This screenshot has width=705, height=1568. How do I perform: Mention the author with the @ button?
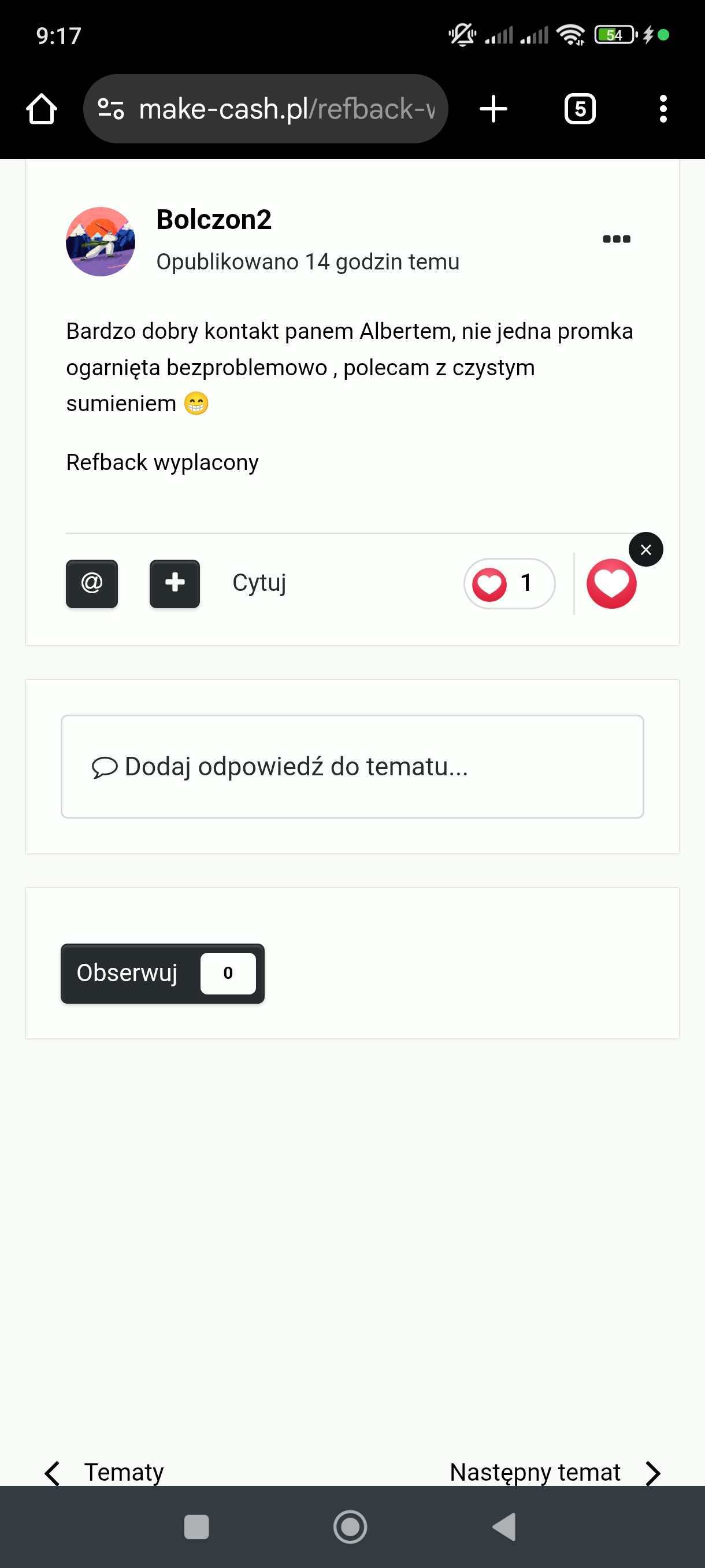(x=92, y=583)
